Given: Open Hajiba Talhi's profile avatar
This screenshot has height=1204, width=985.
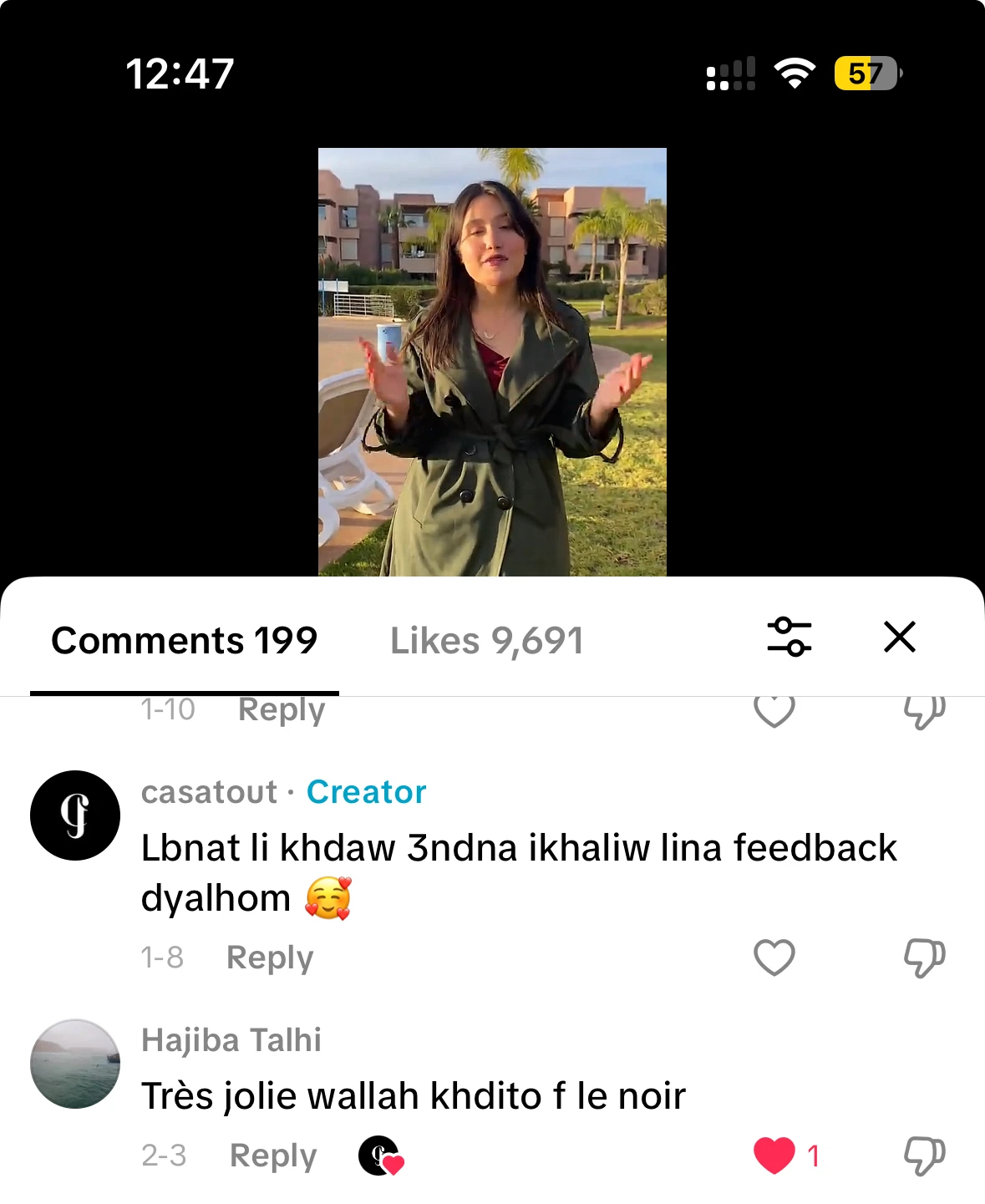Looking at the screenshot, I should coord(75,1064).
